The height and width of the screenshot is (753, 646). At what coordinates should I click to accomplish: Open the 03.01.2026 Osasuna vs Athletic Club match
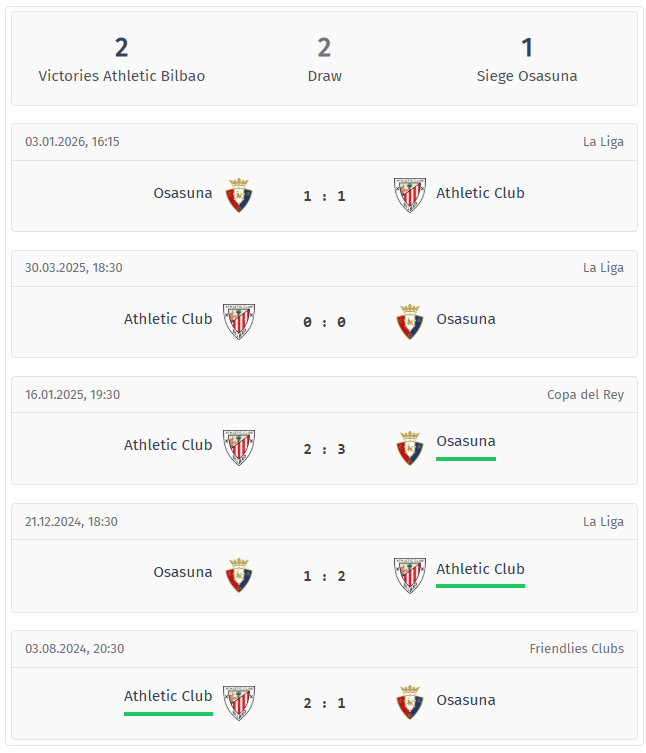click(324, 196)
